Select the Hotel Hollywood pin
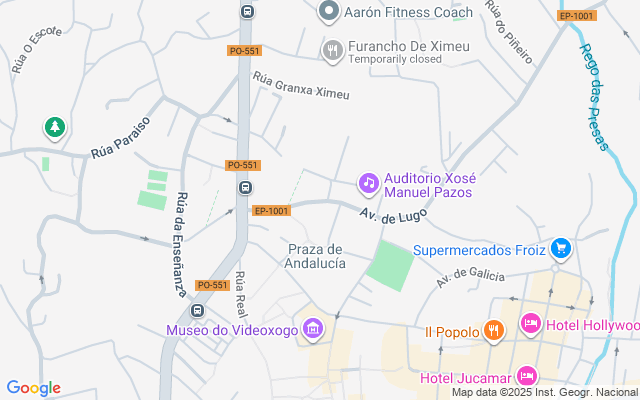Screen dimensions: 640x400 tap(530, 324)
